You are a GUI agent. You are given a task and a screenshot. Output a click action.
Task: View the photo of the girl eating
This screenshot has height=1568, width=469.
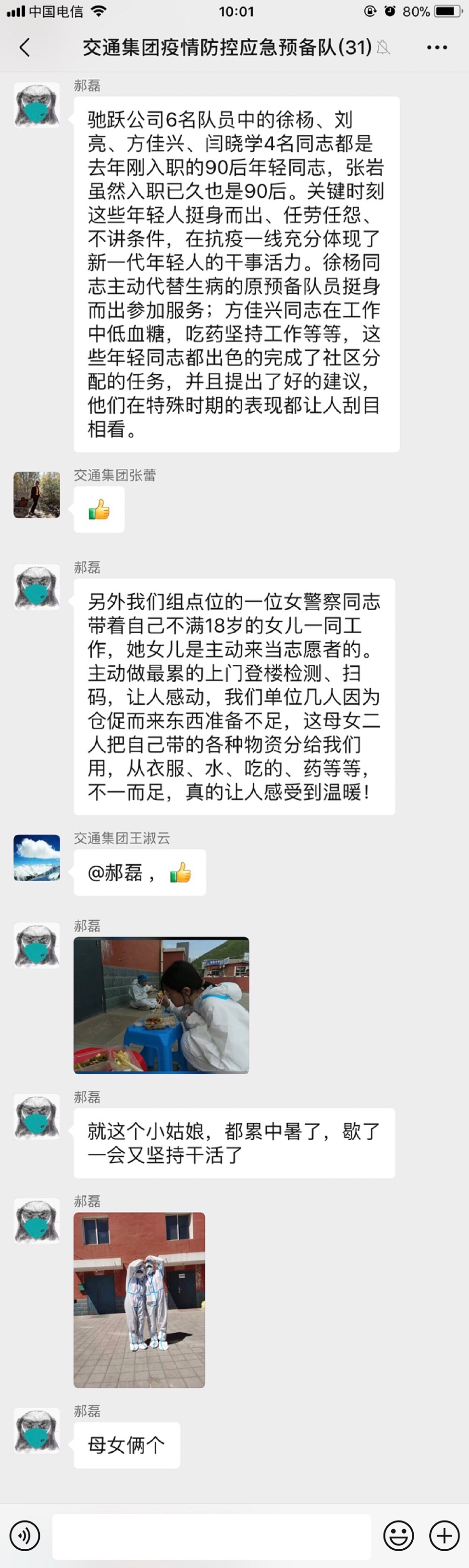coord(161,1005)
